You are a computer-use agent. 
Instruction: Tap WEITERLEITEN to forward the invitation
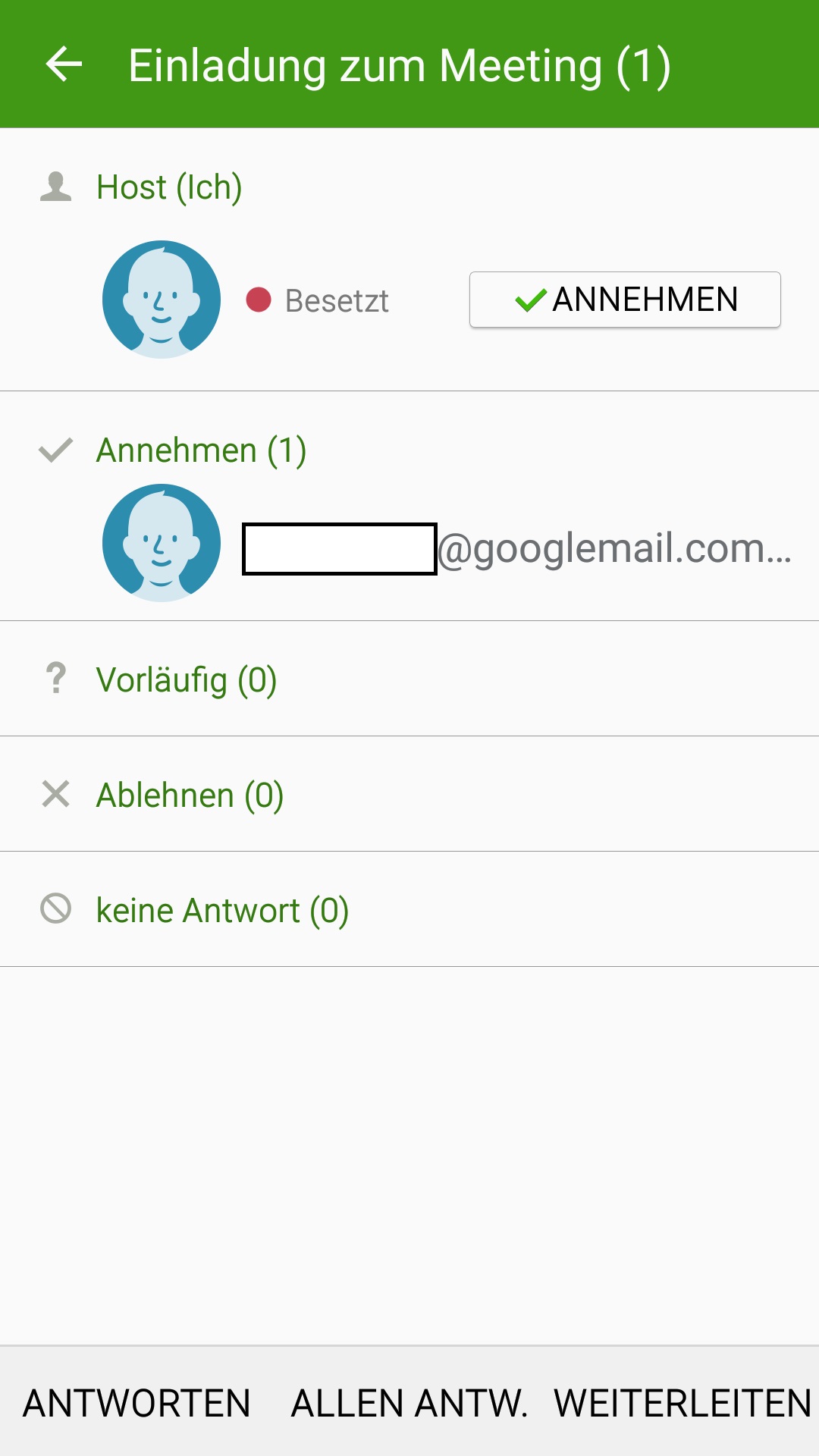[682, 1403]
